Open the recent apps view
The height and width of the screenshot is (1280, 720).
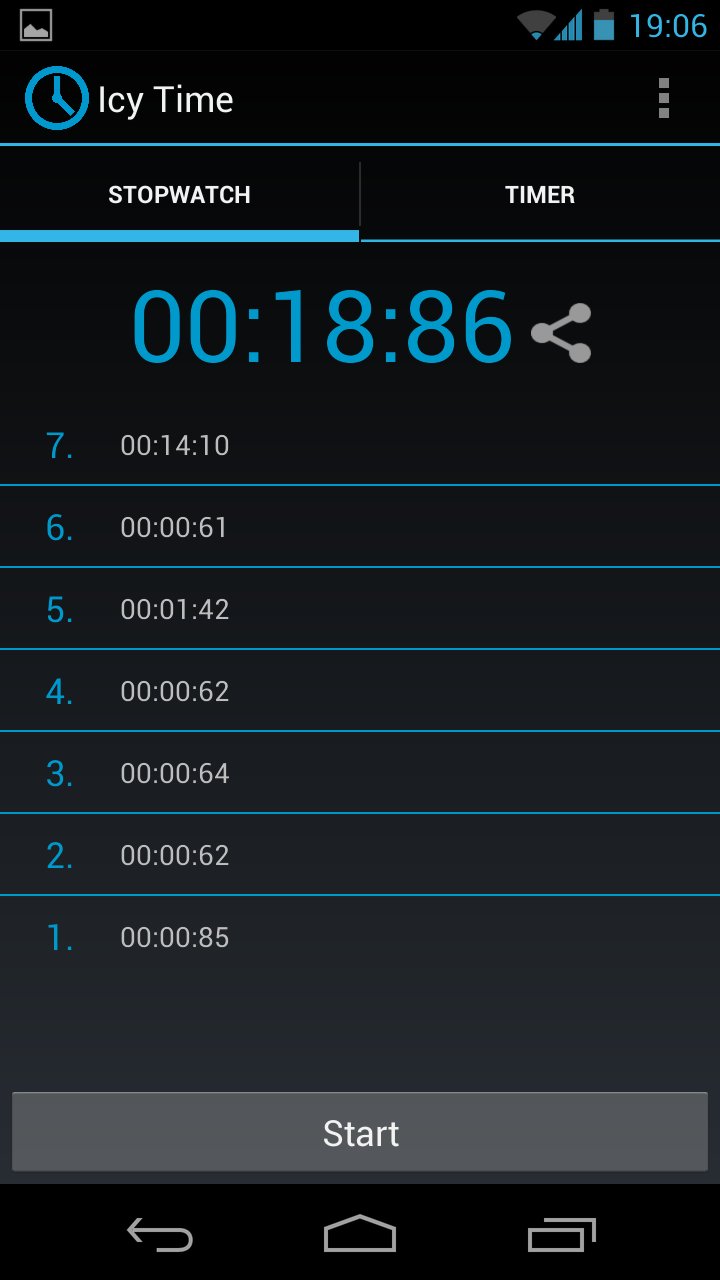click(561, 1235)
